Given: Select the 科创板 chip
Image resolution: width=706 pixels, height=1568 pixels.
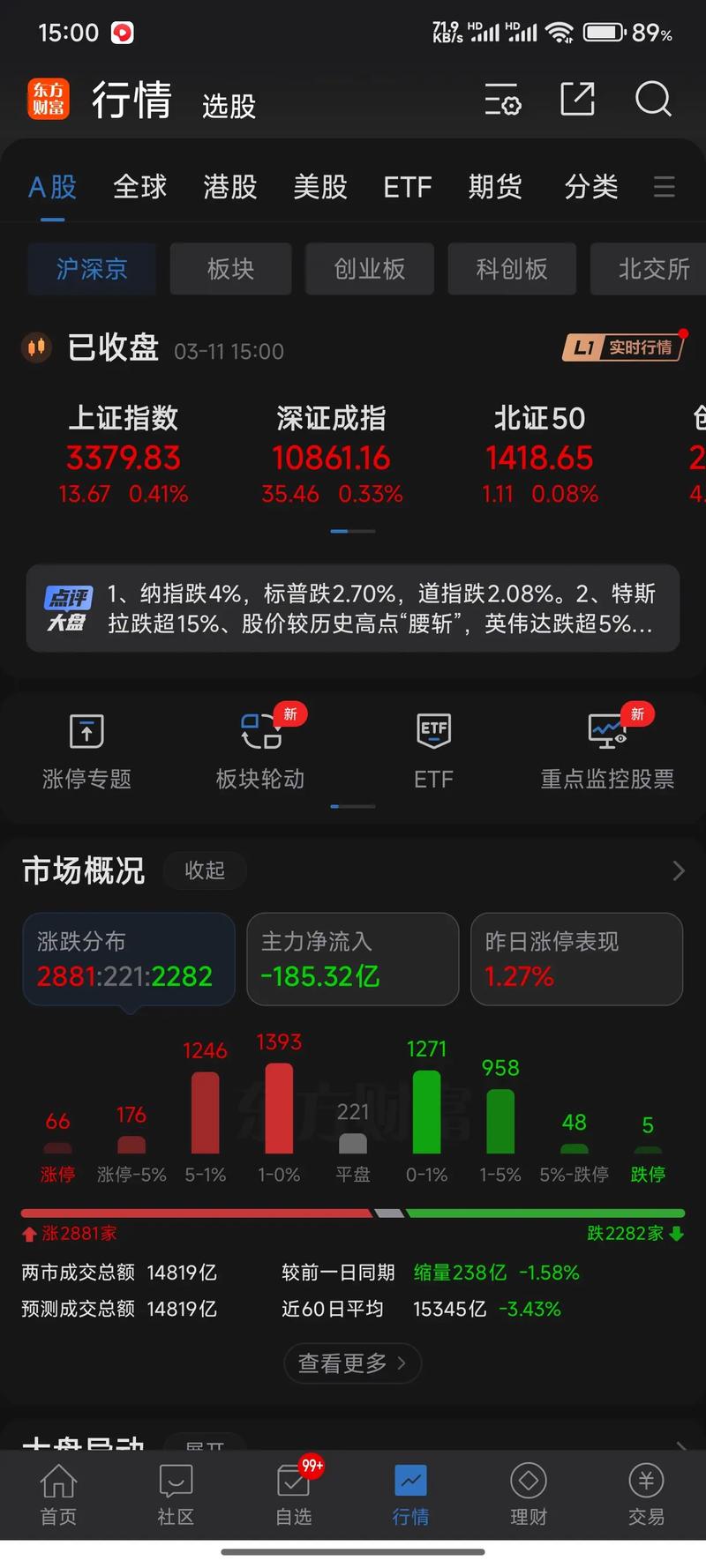Looking at the screenshot, I should pyautogui.click(x=512, y=269).
